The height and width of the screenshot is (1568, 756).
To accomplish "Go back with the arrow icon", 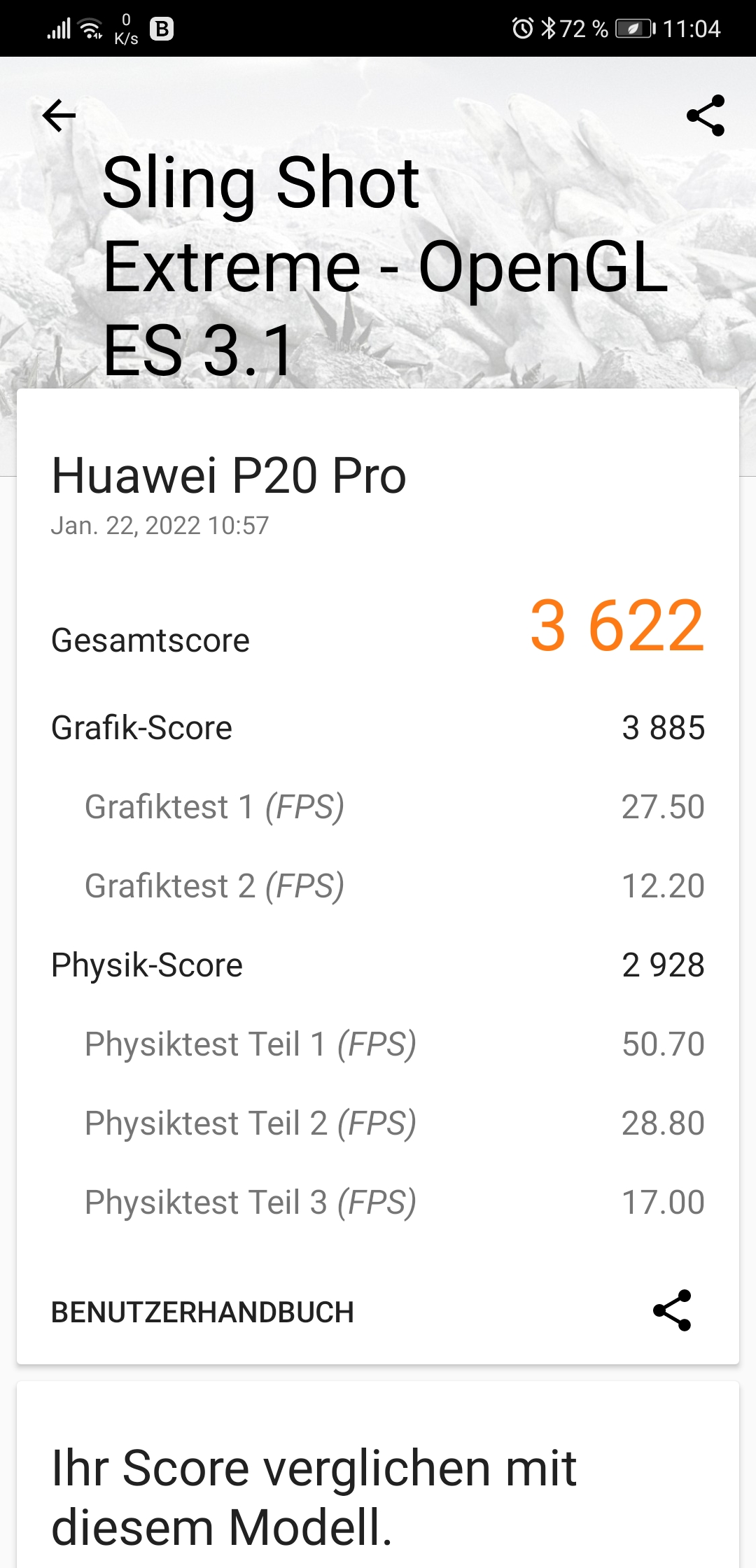I will [59, 115].
